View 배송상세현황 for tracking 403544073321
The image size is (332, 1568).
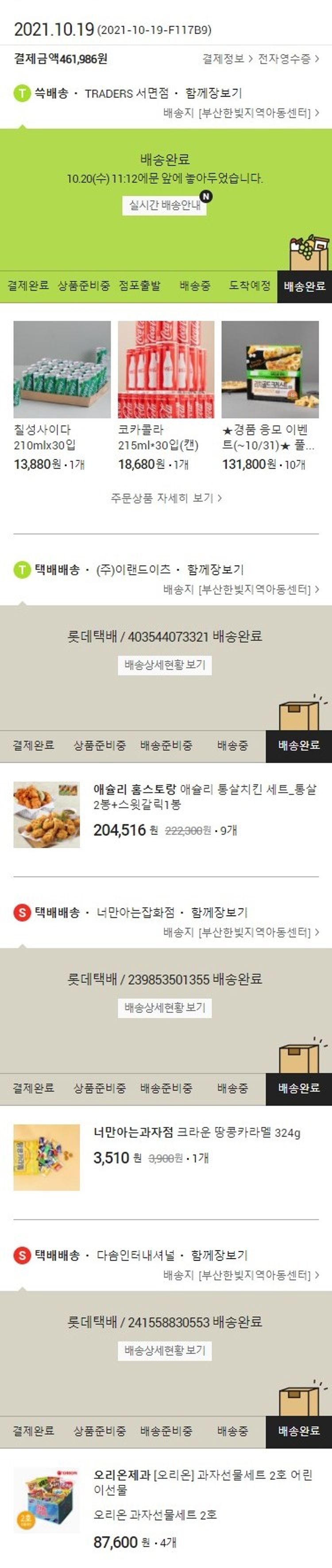[165, 665]
